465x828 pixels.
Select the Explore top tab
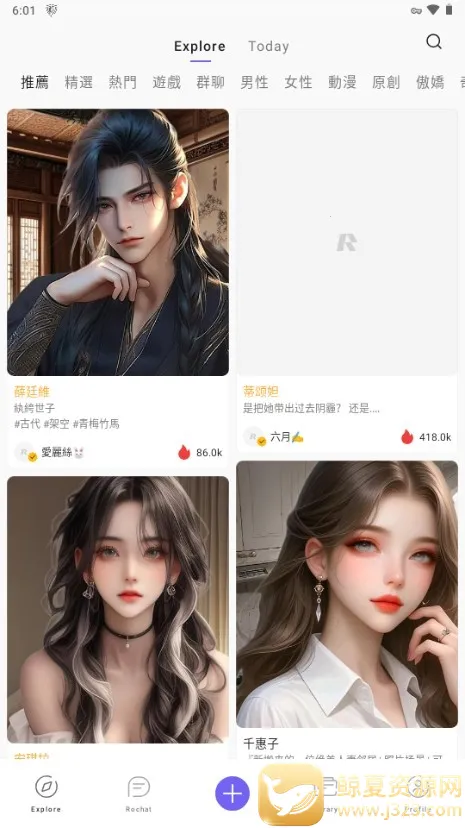coord(200,46)
